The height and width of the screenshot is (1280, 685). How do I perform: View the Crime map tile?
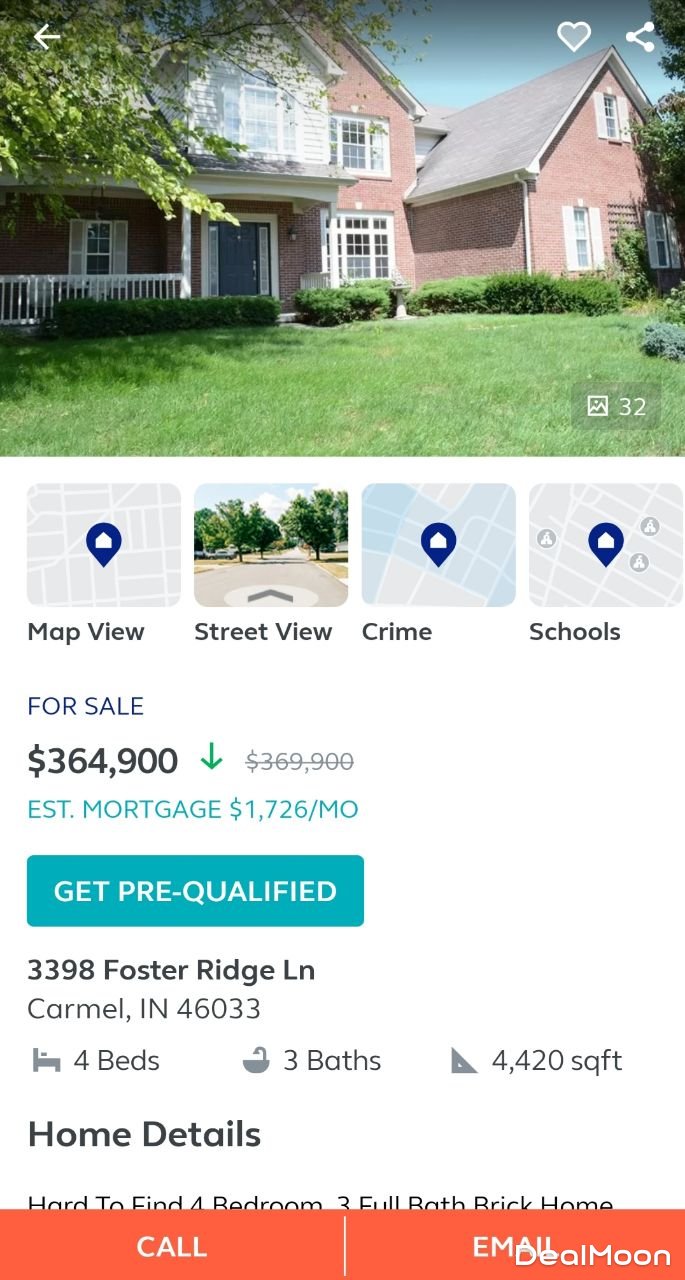[438, 545]
